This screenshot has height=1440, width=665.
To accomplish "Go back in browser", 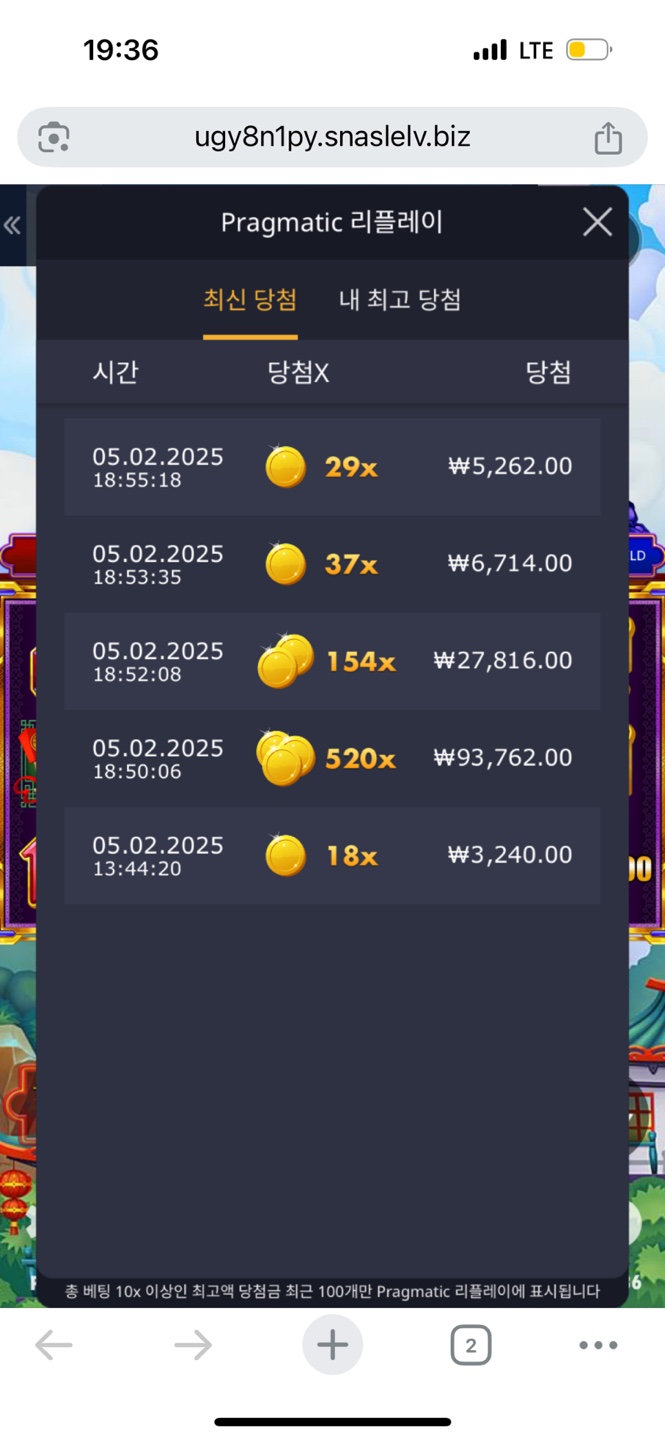I will pyautogui.click(x=54, y=1345).
